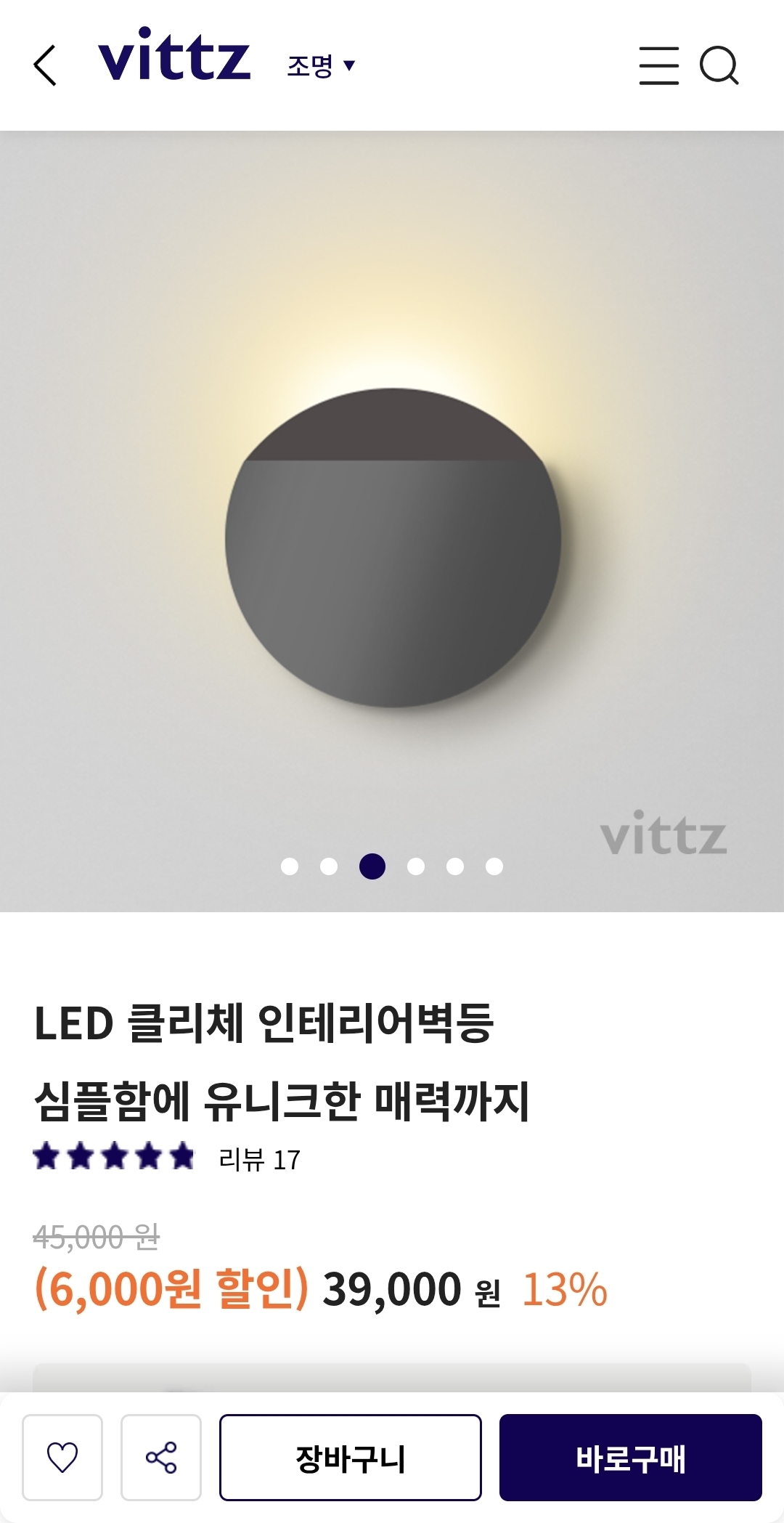Open the 리뷰 17 reviews link

pyautogui.click(x=259, y=1160)
